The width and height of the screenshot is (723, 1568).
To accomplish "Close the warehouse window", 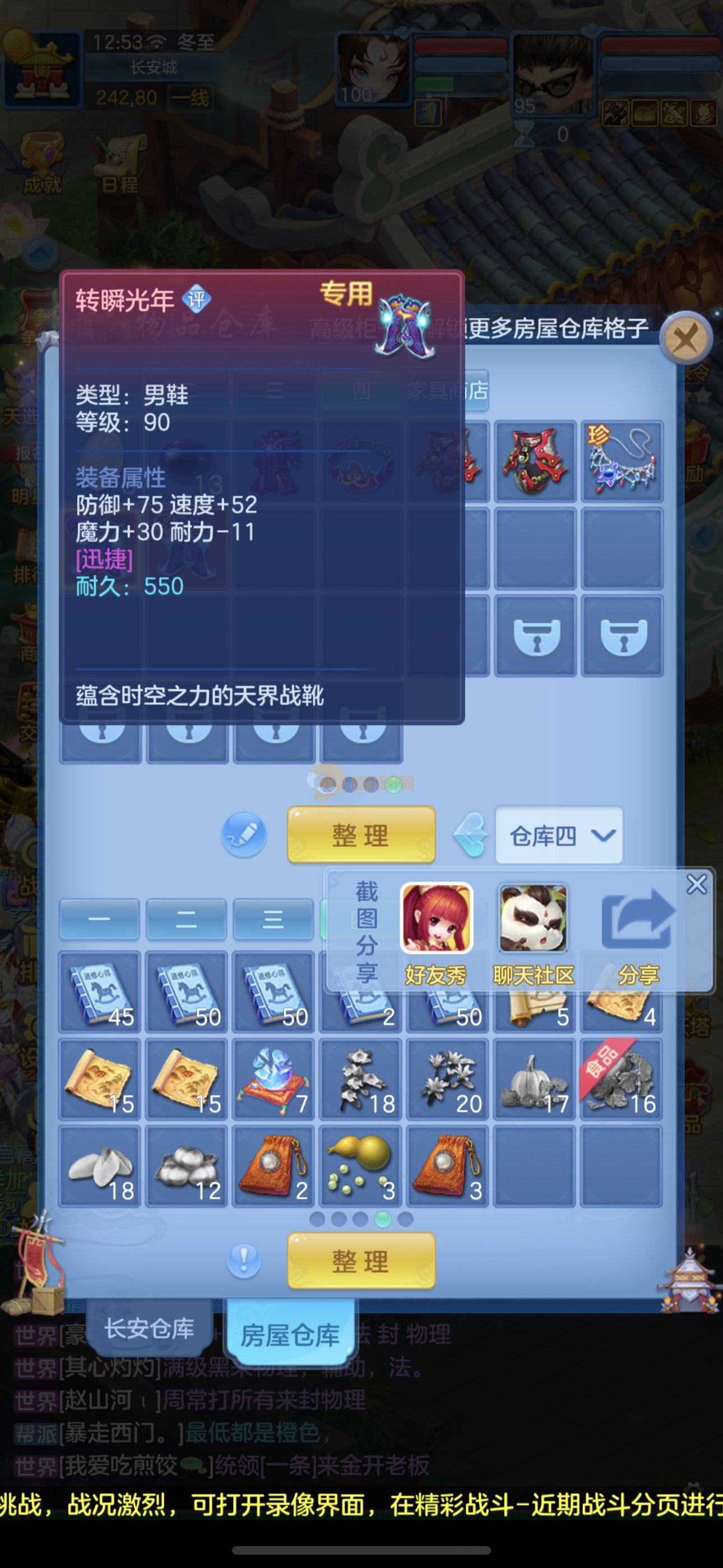I will (686, 338).
